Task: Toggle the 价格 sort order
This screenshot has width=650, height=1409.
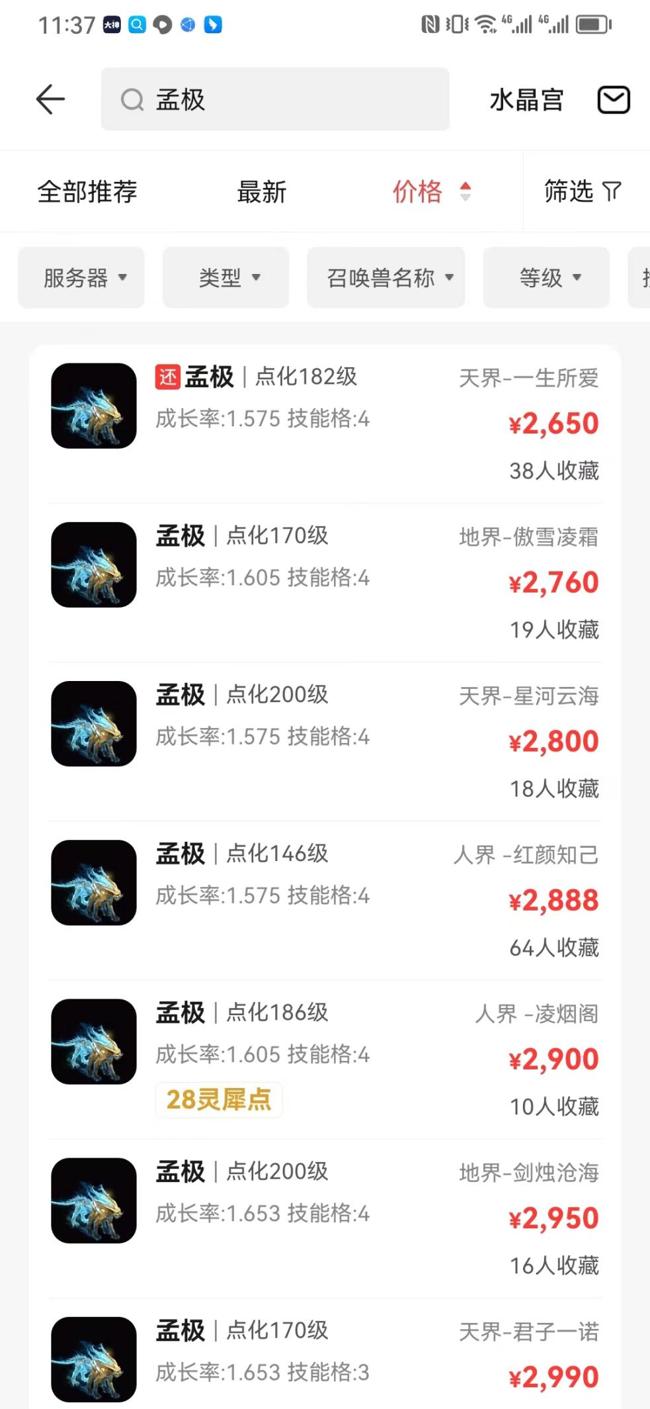Action: click(x=430, y=191)
